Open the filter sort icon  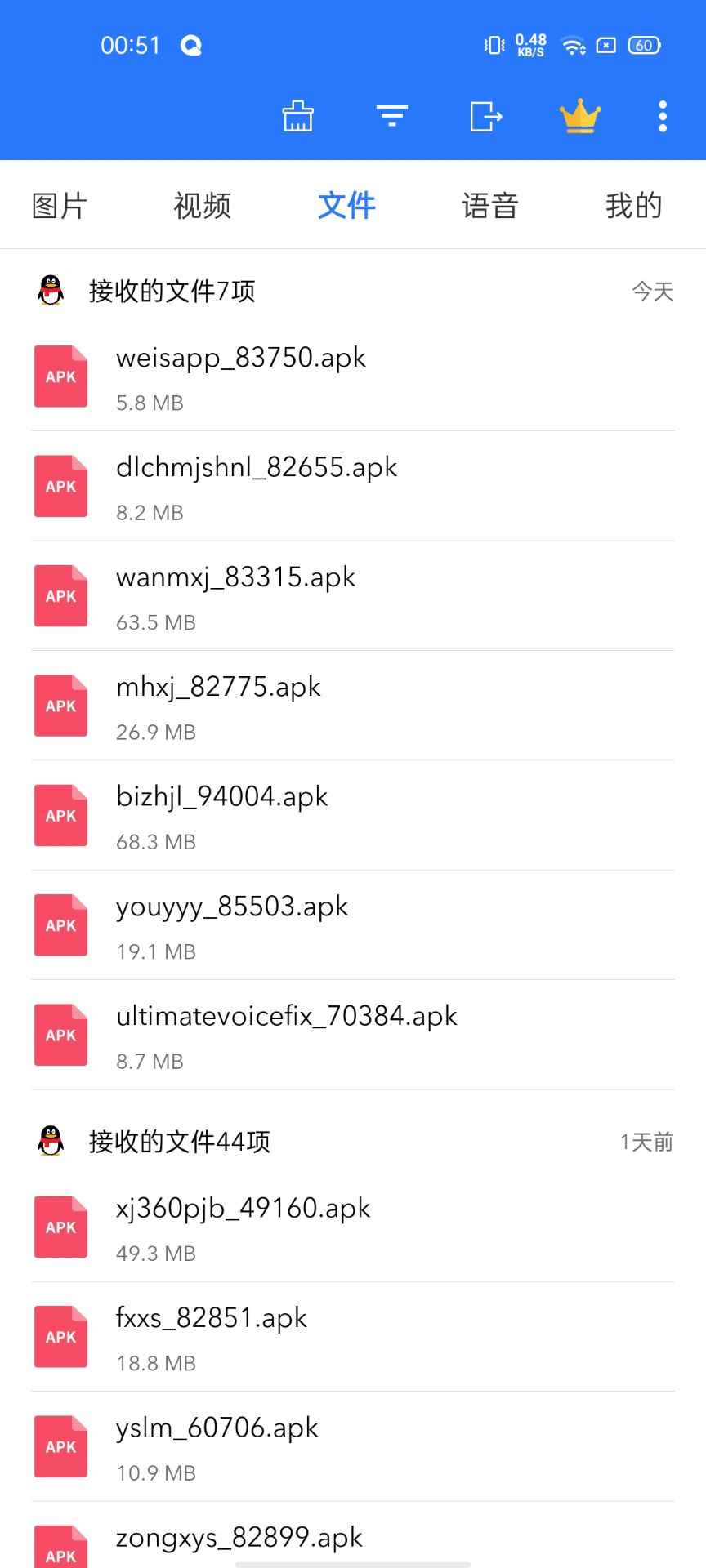(x=392, y=116)
